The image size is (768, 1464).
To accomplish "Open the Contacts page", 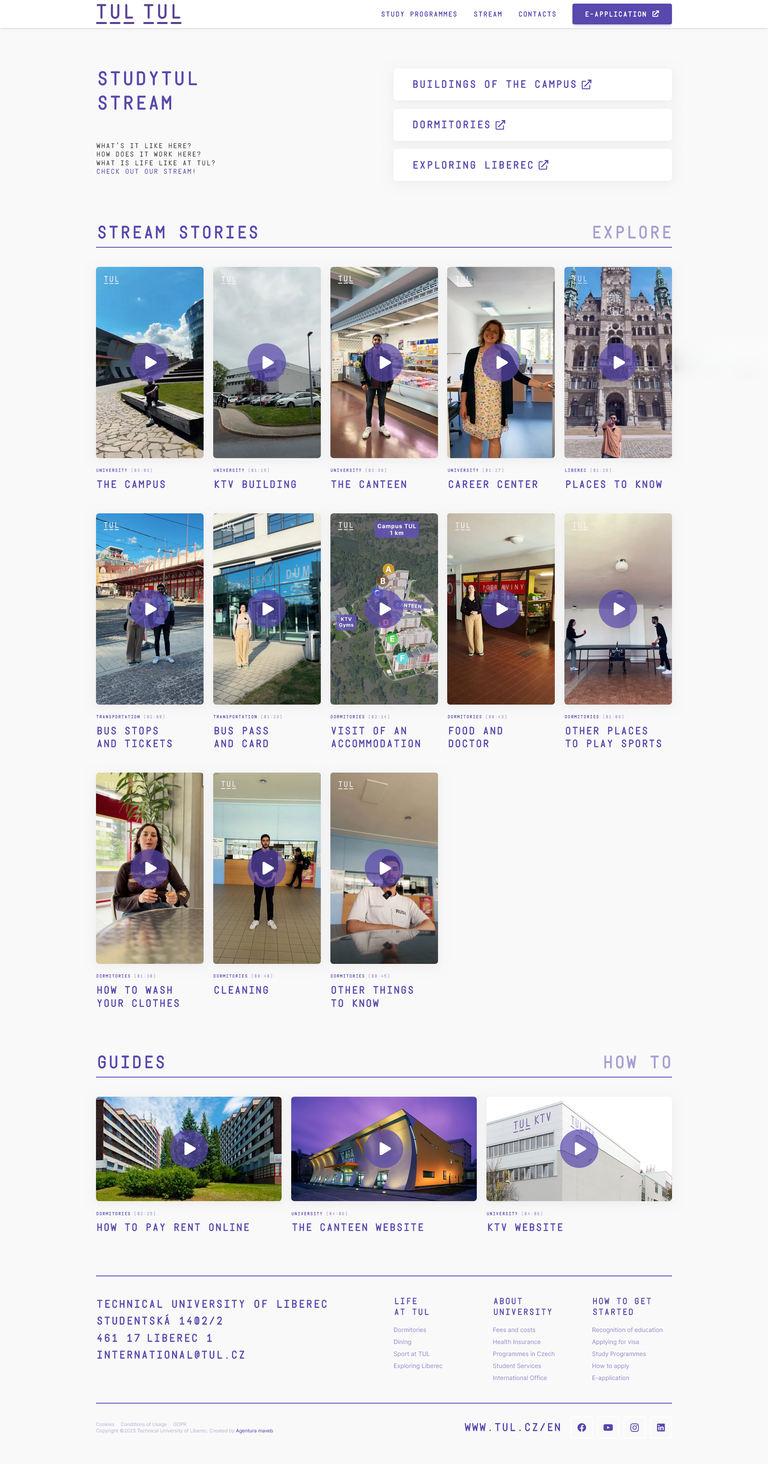I will [x=537, y=14].
